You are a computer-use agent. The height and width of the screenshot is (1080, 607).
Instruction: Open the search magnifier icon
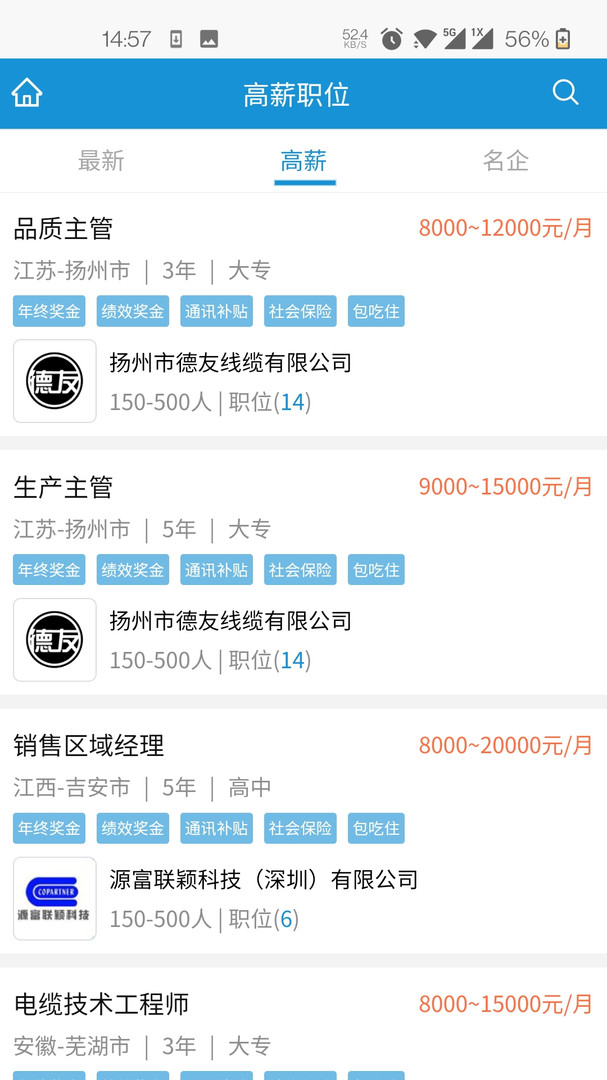(565, 93)
